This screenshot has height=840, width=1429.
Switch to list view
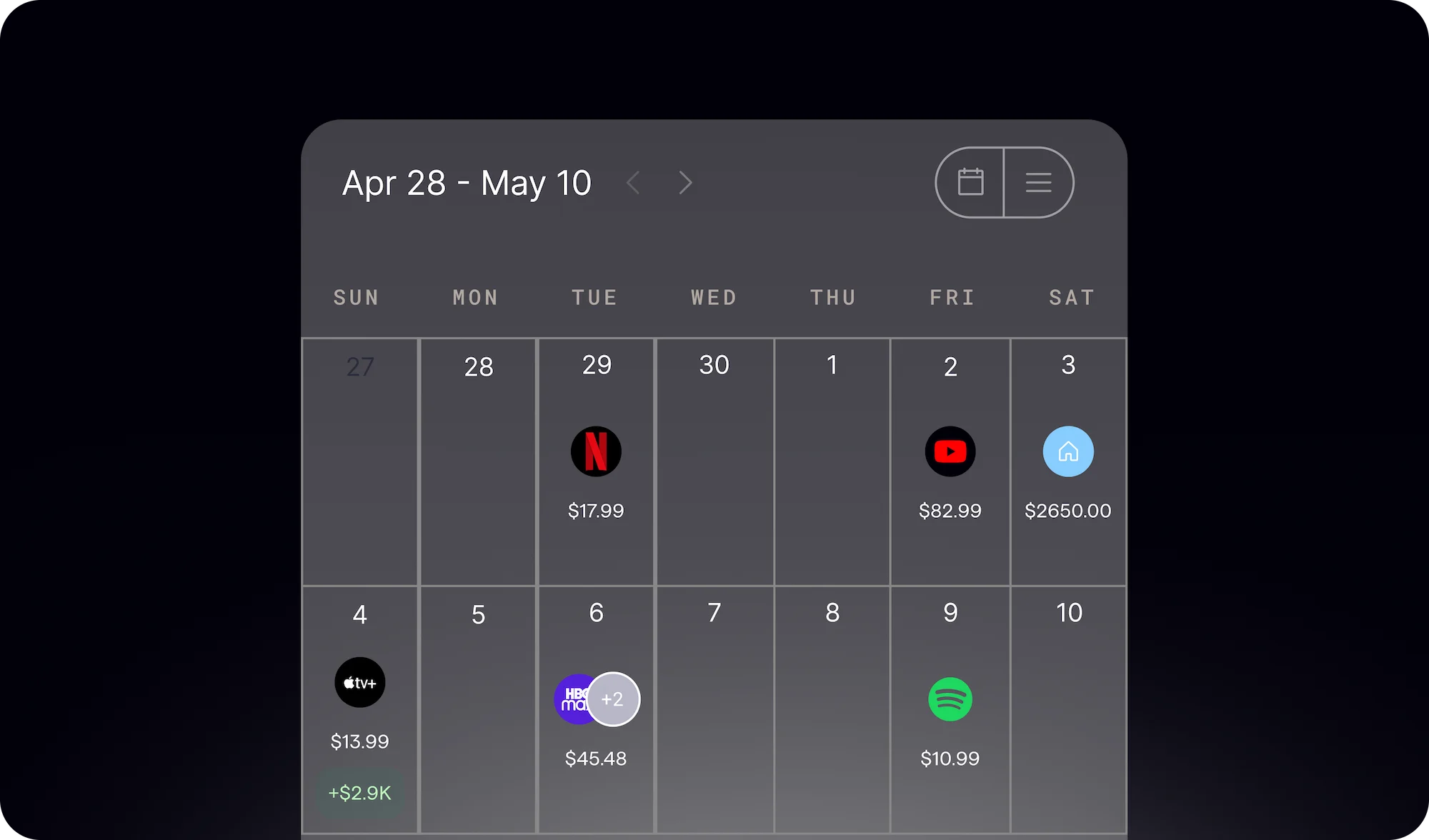click(x=1038, y=183)
